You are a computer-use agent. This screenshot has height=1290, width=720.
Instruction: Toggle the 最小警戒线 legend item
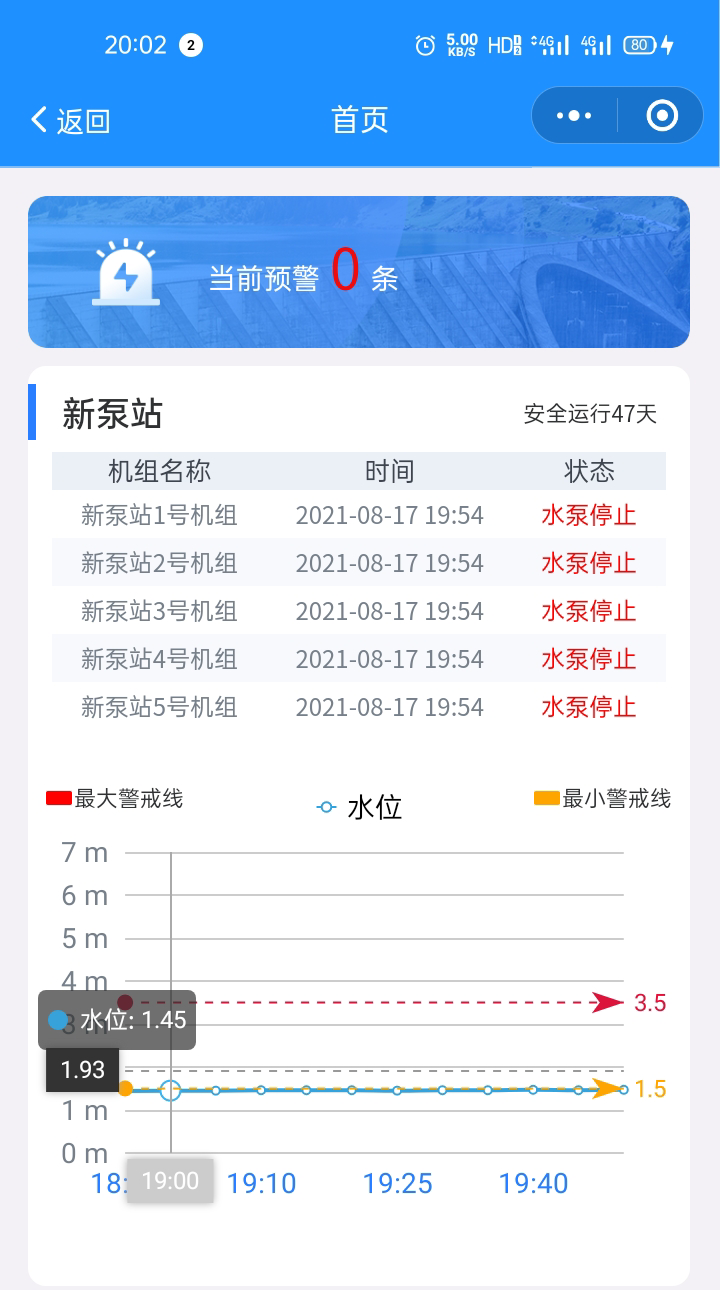coord(602,798)
